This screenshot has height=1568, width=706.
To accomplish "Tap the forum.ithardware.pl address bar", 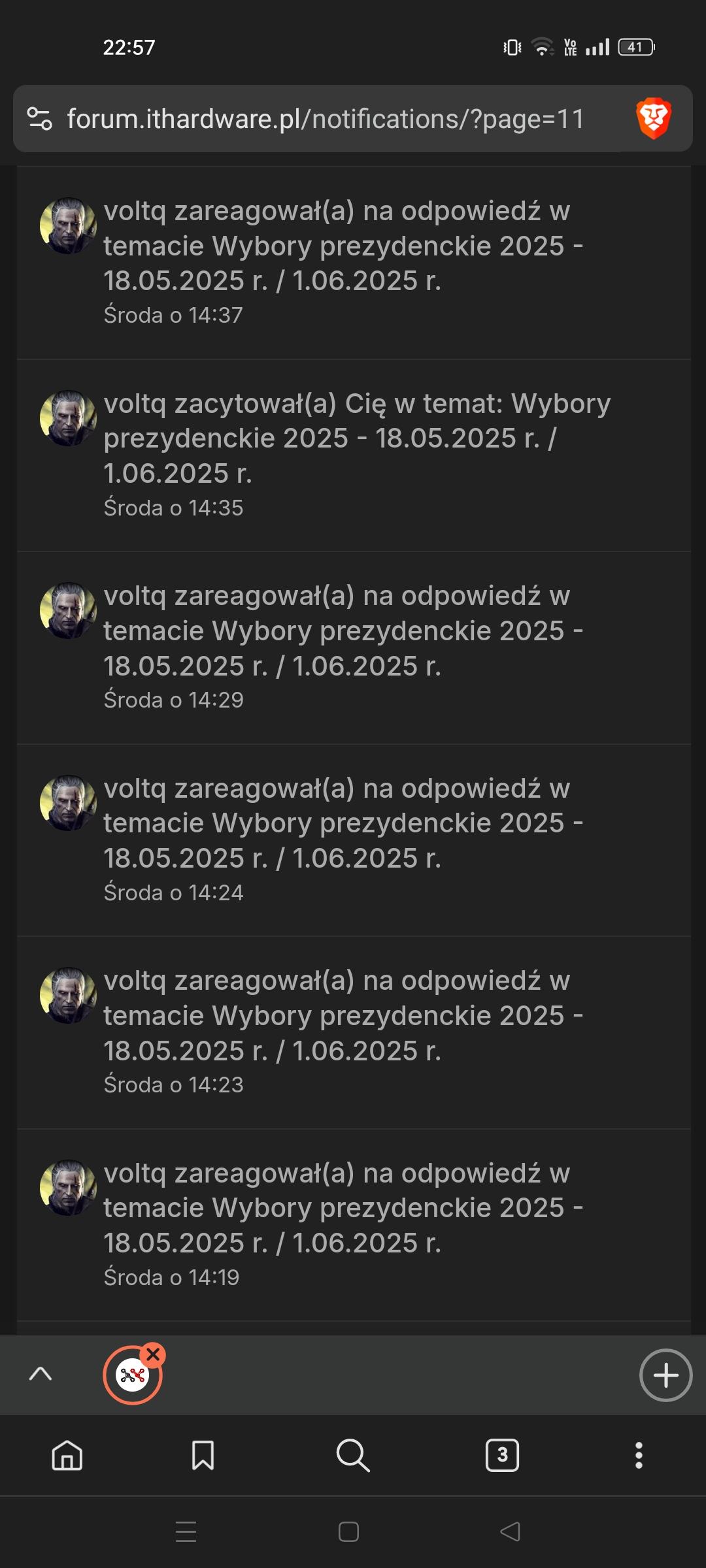I will pyautogui.click(x=325, y=119).
